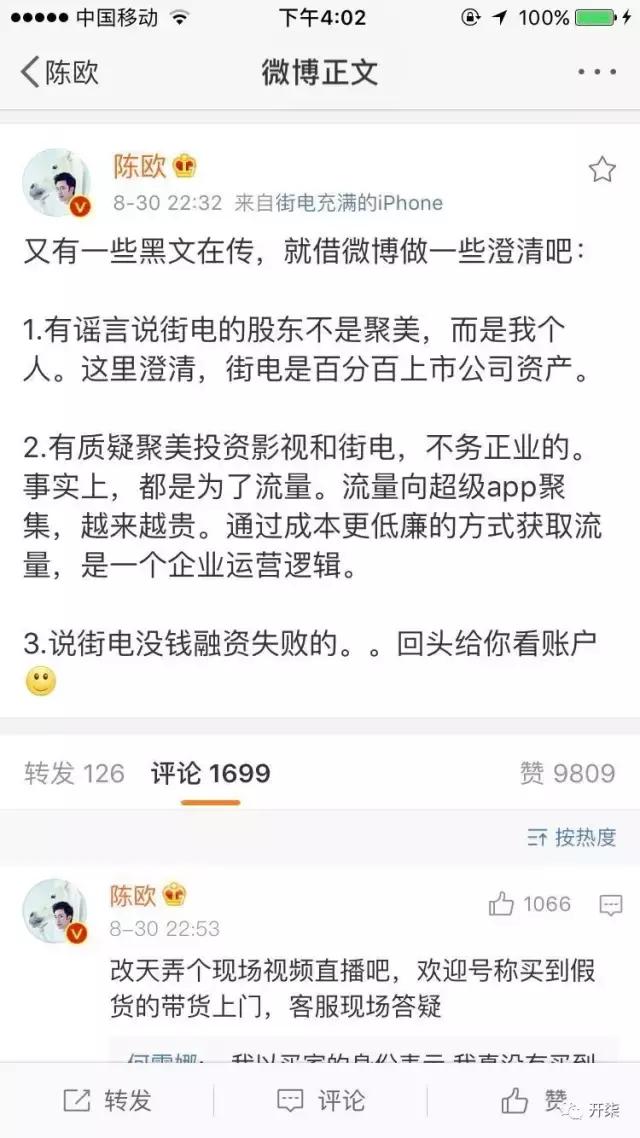Change comment sorting via 按热度

coord(572,837)
